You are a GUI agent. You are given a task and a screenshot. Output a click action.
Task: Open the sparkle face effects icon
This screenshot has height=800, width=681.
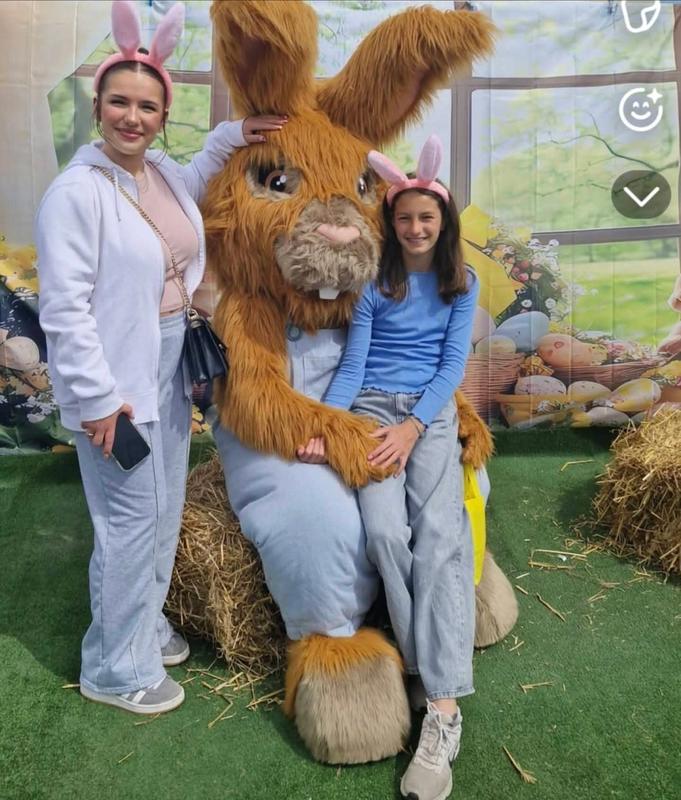click(x=641, y=110)
